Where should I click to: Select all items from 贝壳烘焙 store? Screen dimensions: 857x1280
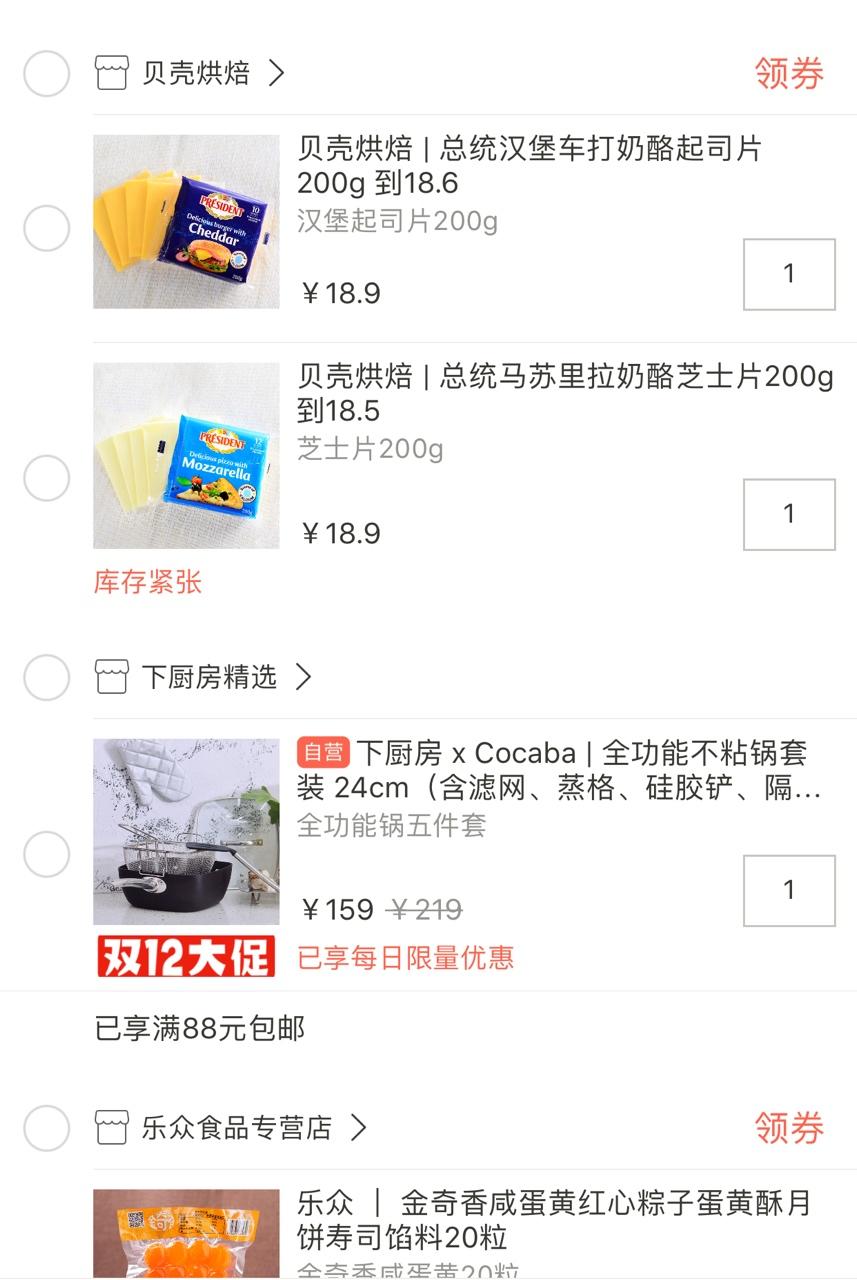(x=46, y=74)
